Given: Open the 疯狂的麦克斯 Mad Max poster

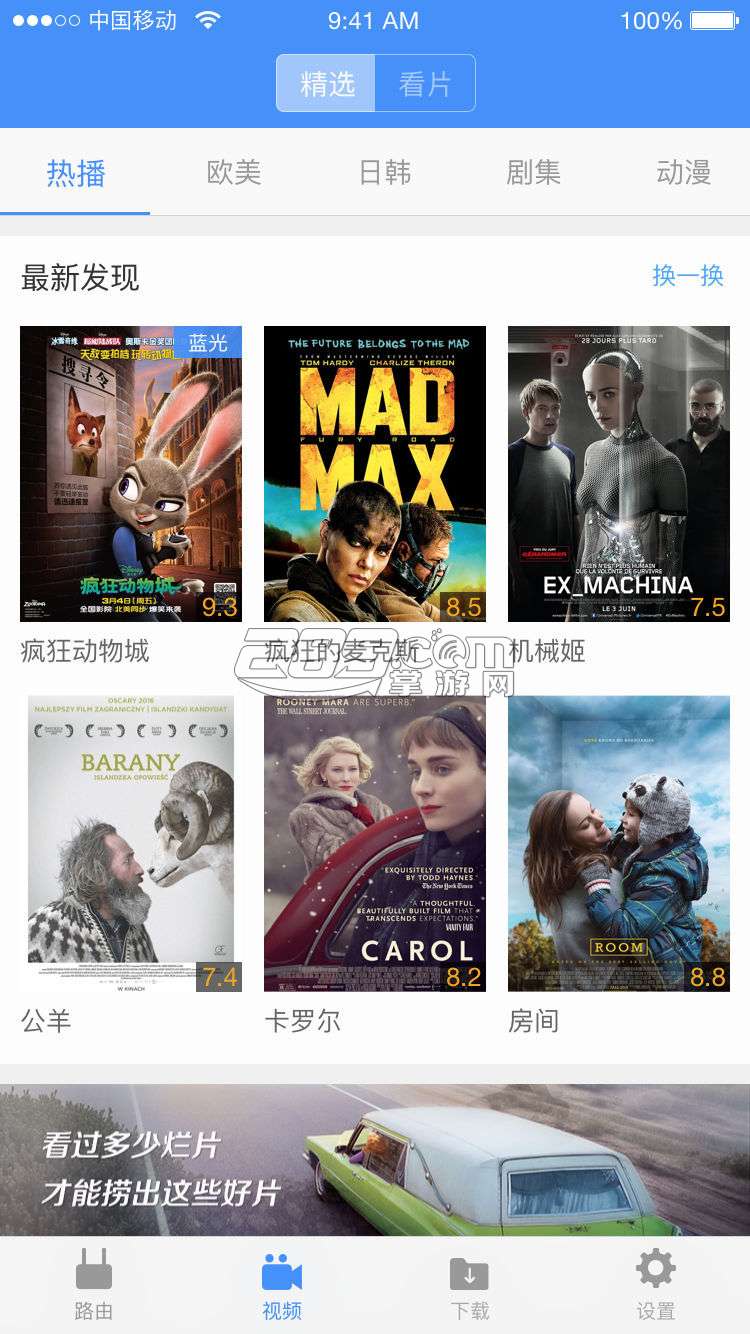Looking at the screenshot, I should [375, 473].
